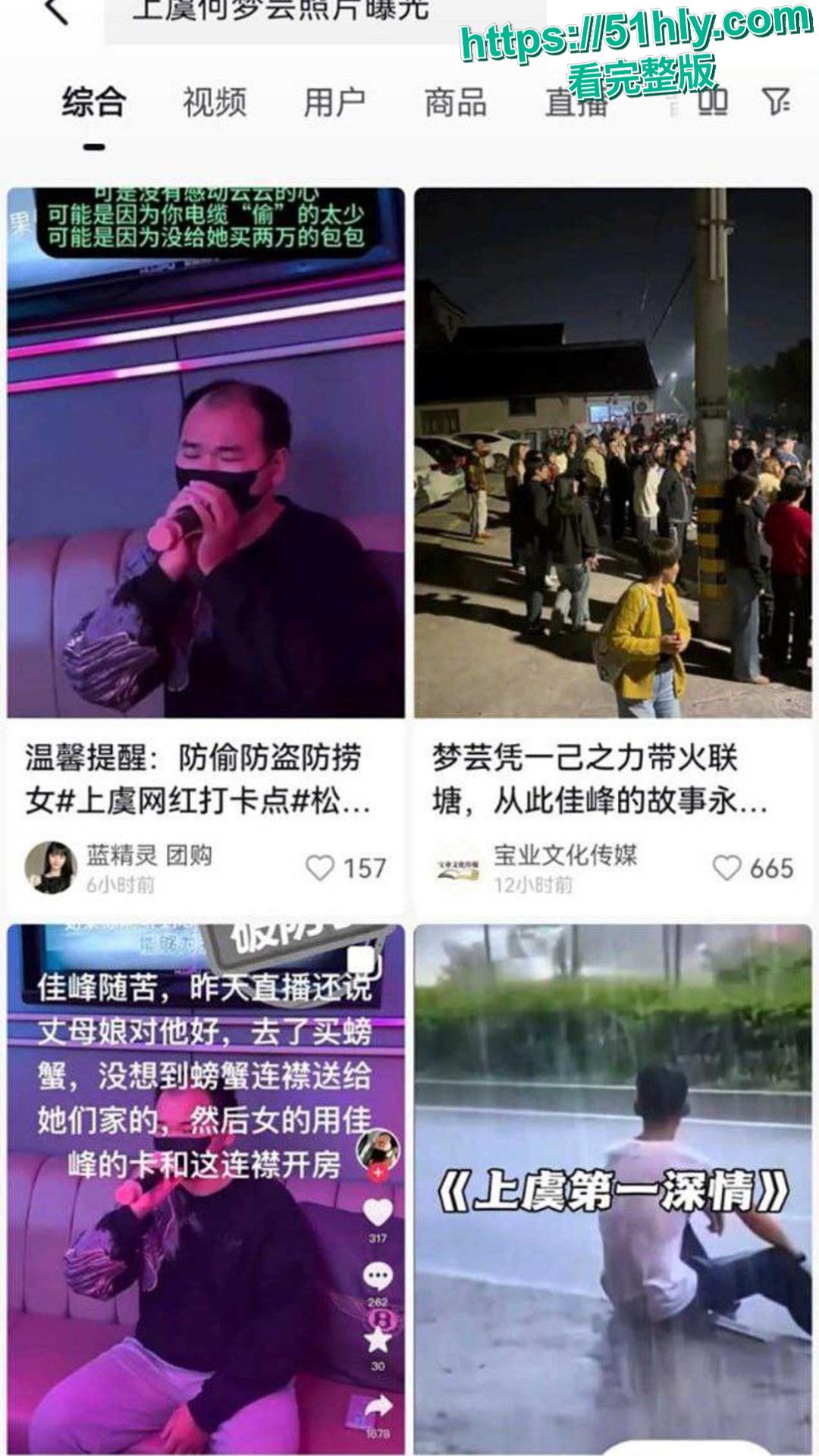
Task: Switch to grid layout view icon
Action: tap(714, 104)
